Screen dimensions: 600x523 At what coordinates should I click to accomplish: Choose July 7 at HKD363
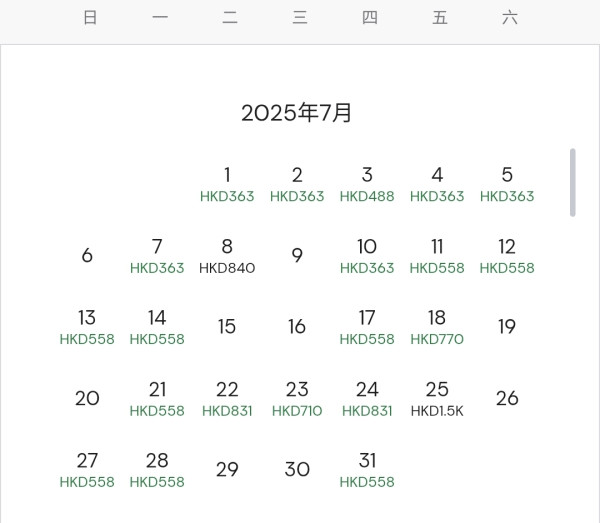(x=157, y=256)
